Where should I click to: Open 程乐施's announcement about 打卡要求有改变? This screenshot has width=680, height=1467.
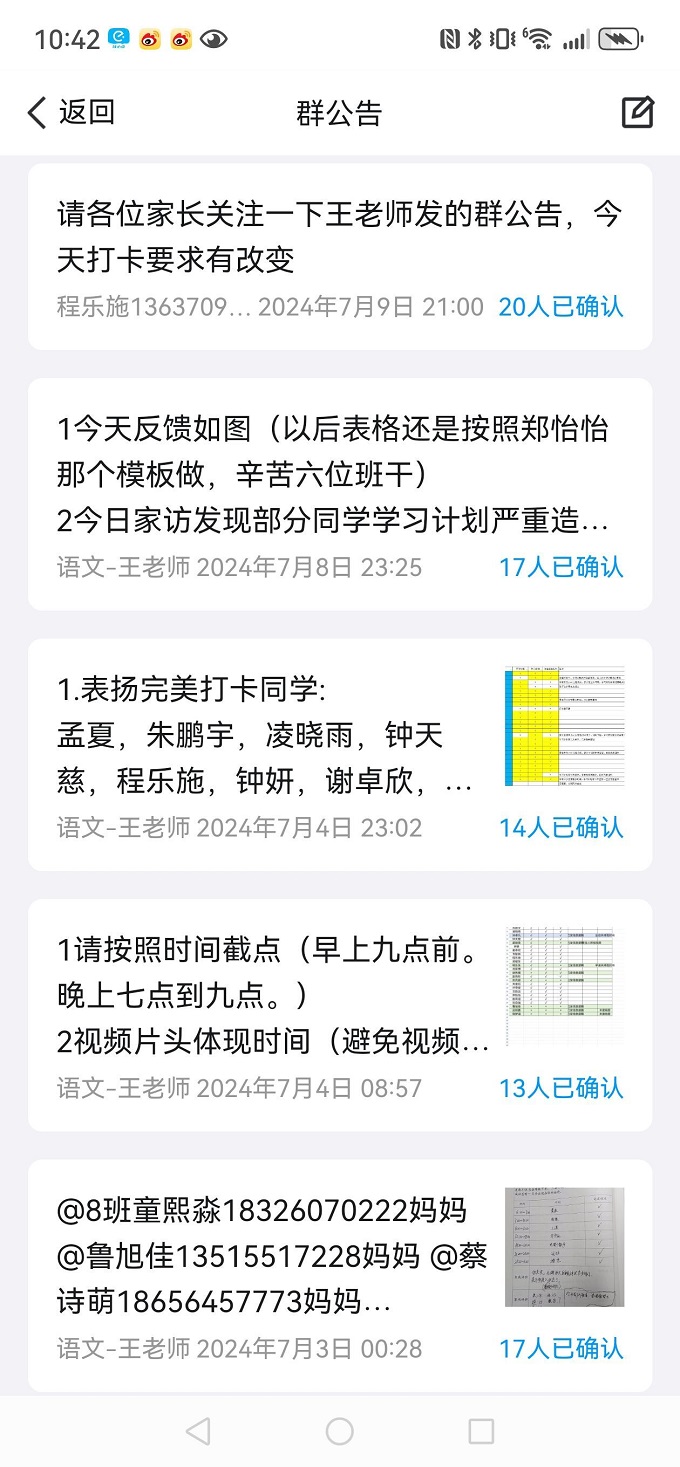coord(340,257)
